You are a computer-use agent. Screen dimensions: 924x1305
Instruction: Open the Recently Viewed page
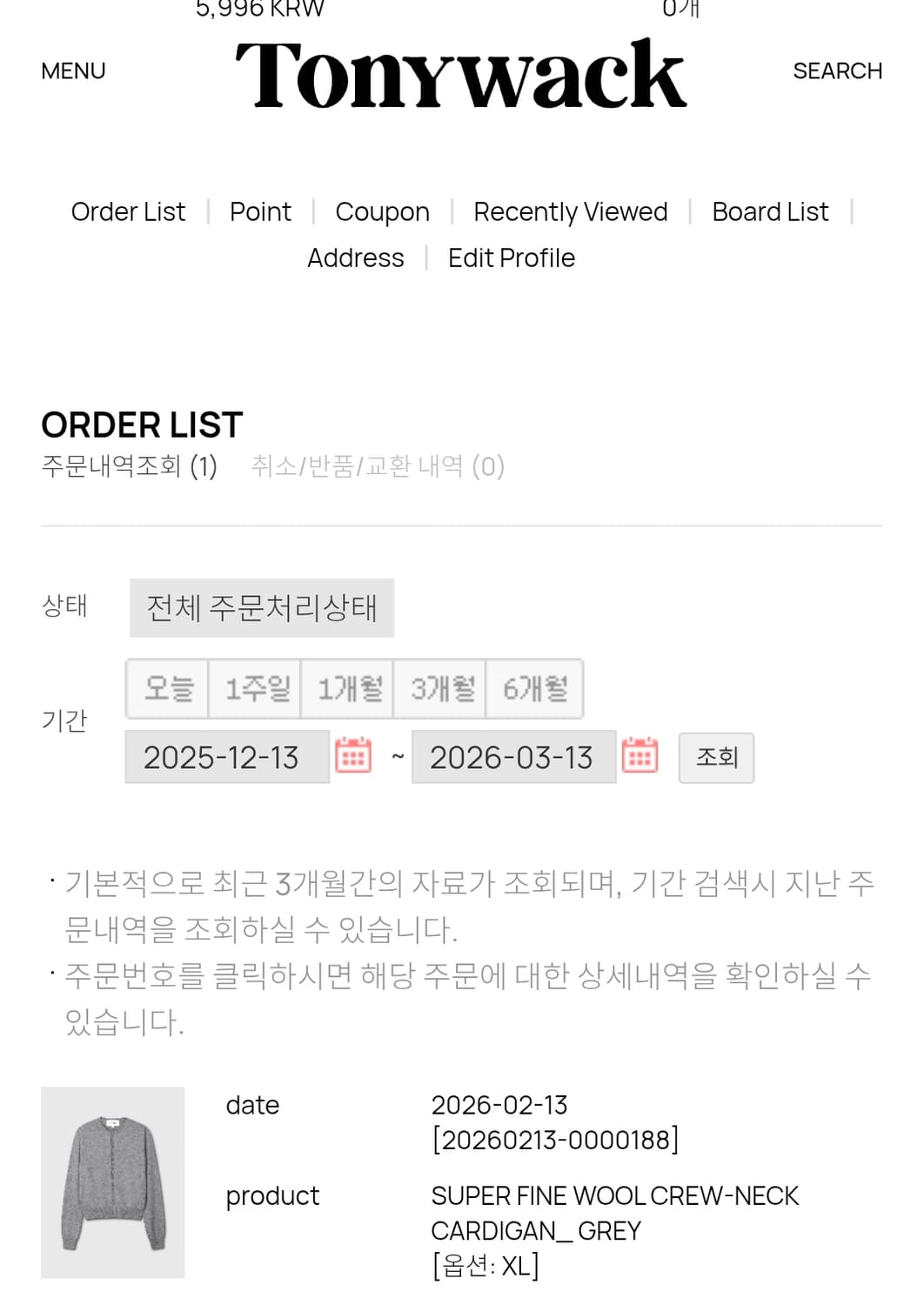pyautogui.click(x=570, y=211)
